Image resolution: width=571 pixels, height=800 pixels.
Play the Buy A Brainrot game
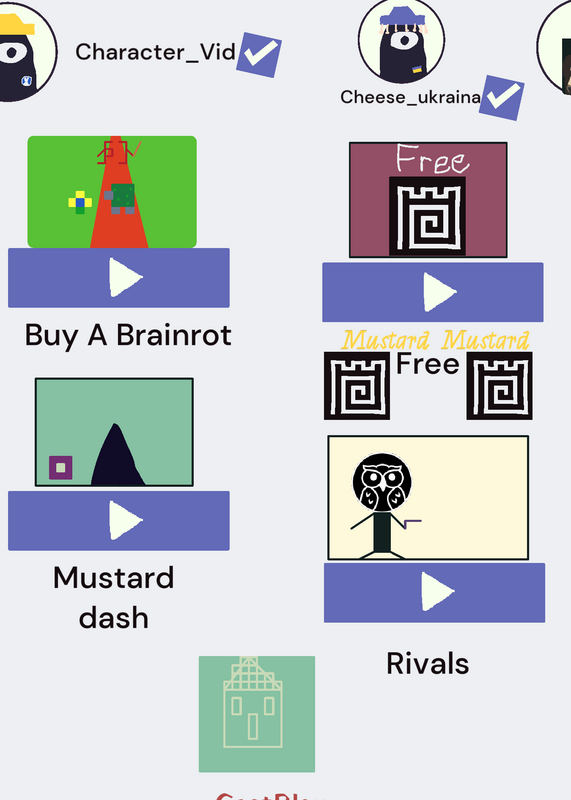point(118,278)
